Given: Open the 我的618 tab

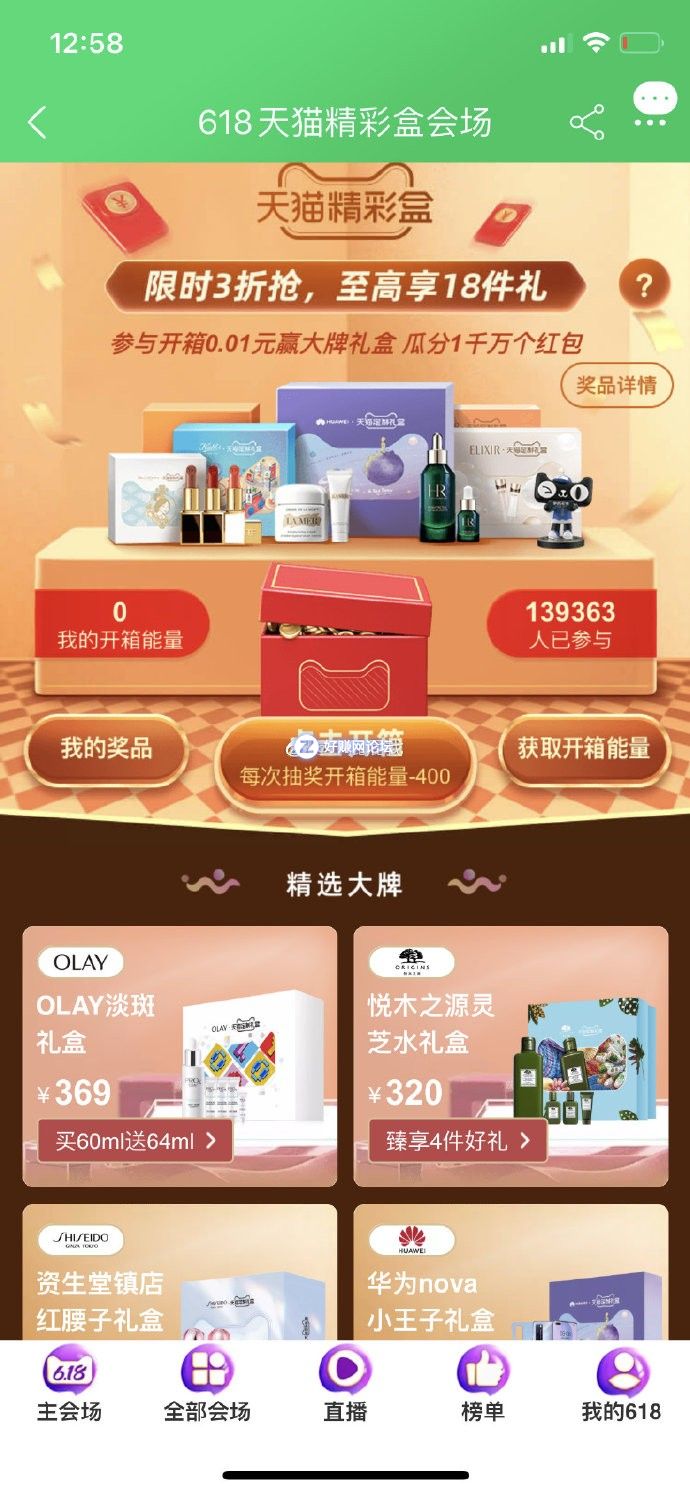Looking at the screenshot, I should tap(621, 1385).
